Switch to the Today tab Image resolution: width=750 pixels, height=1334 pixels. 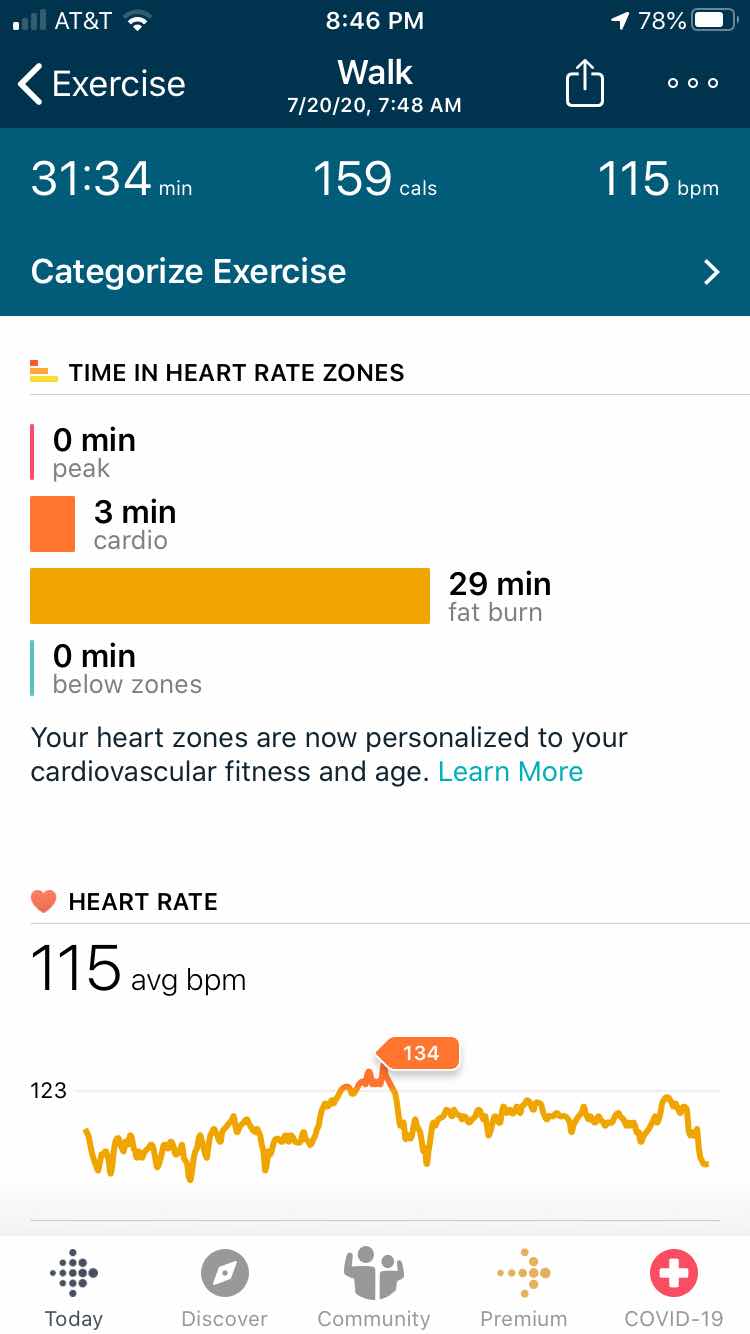74,1288
